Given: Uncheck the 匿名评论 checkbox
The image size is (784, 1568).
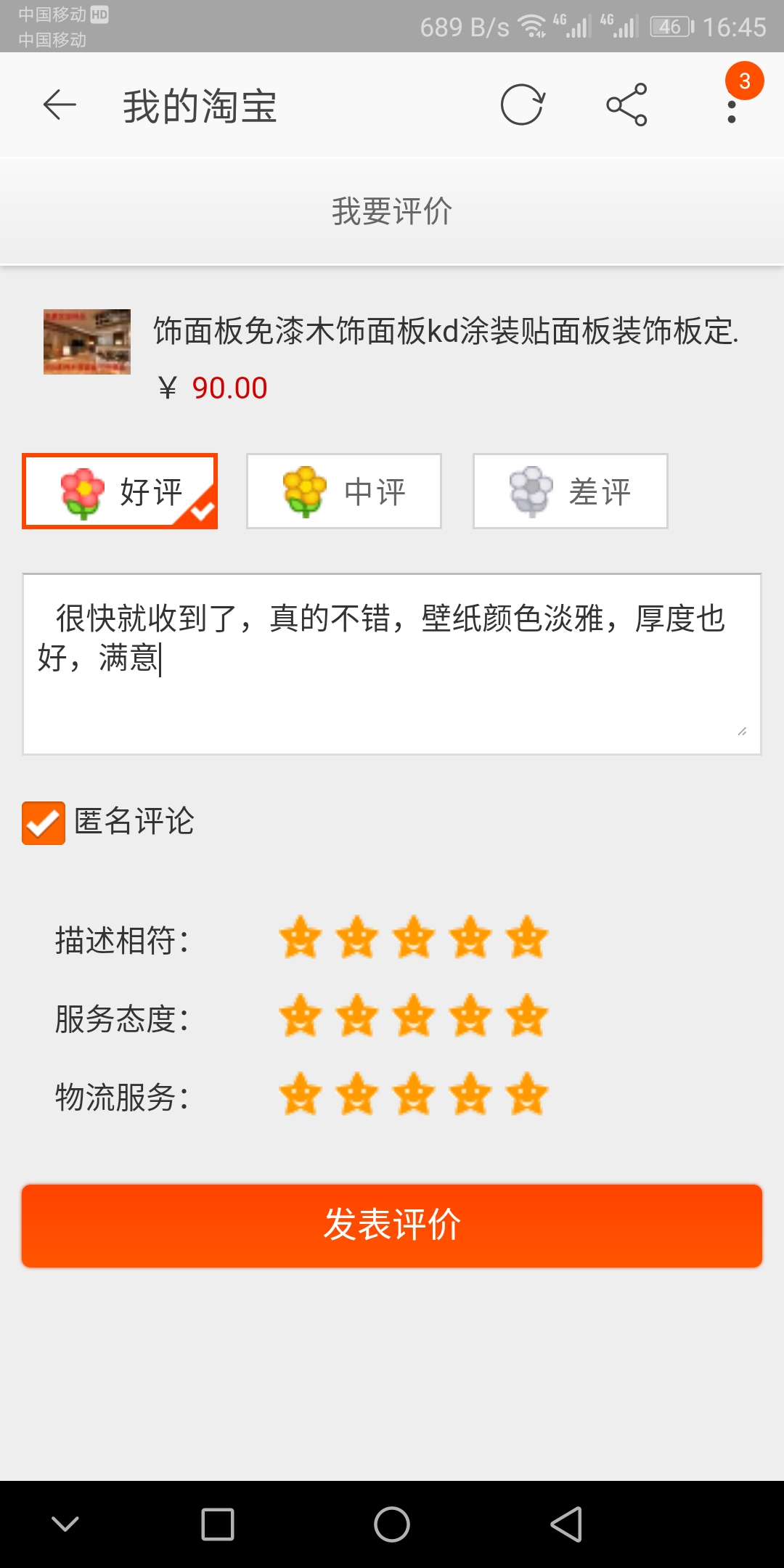Looking at the screenshot, I should [44, 823].
